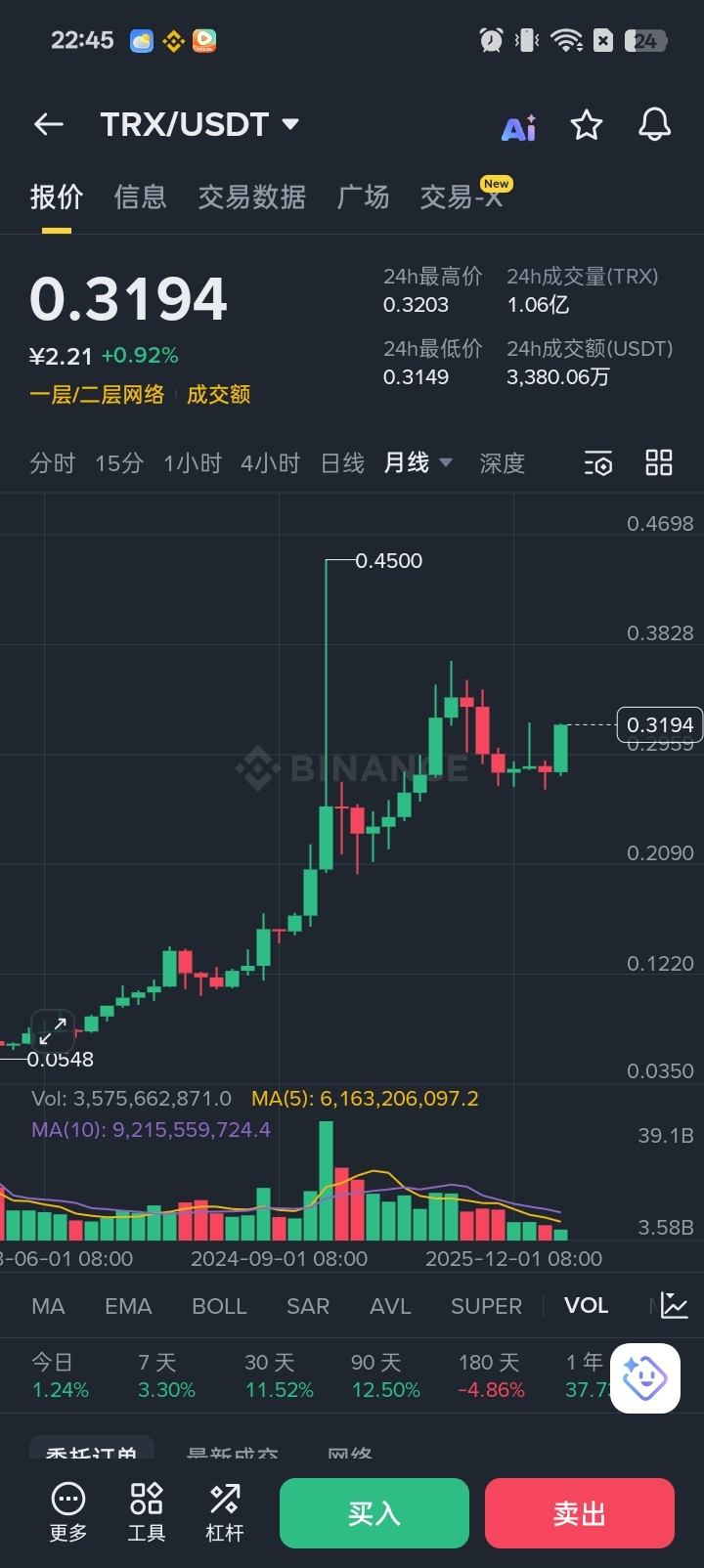The height and width of the screenshot is (1568, 704).
Task: Switch chart to 日线 interval
Action: pyautogui.click(x=342, y=462)
